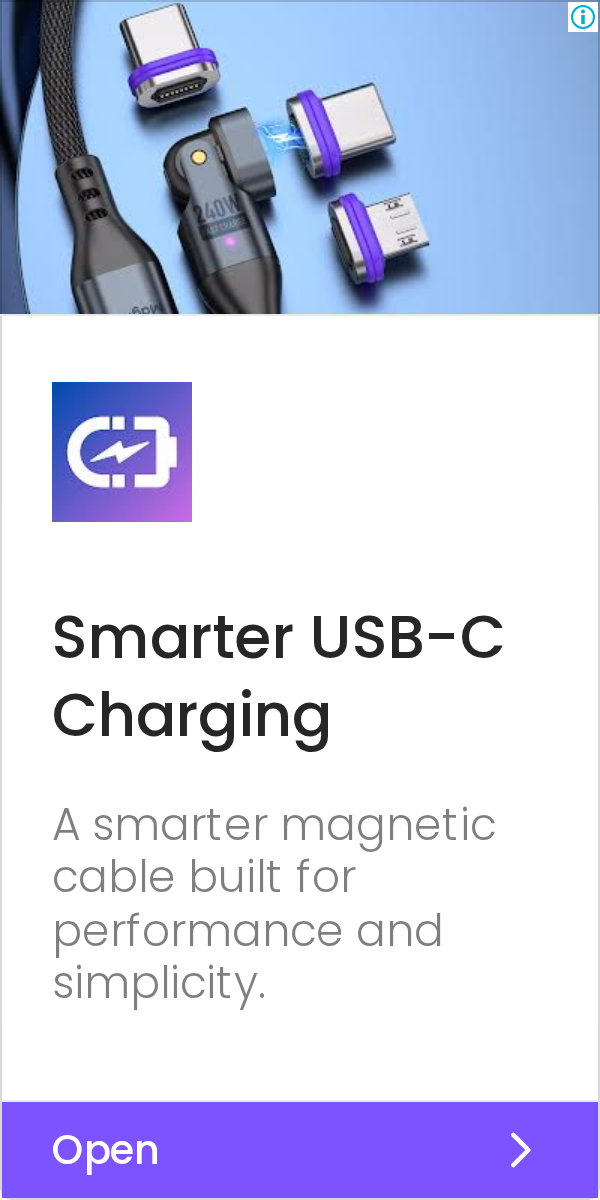Open the magnetic cable ad image
The width and height of the screenshot is (600, 1200).
tap(300, 158)
